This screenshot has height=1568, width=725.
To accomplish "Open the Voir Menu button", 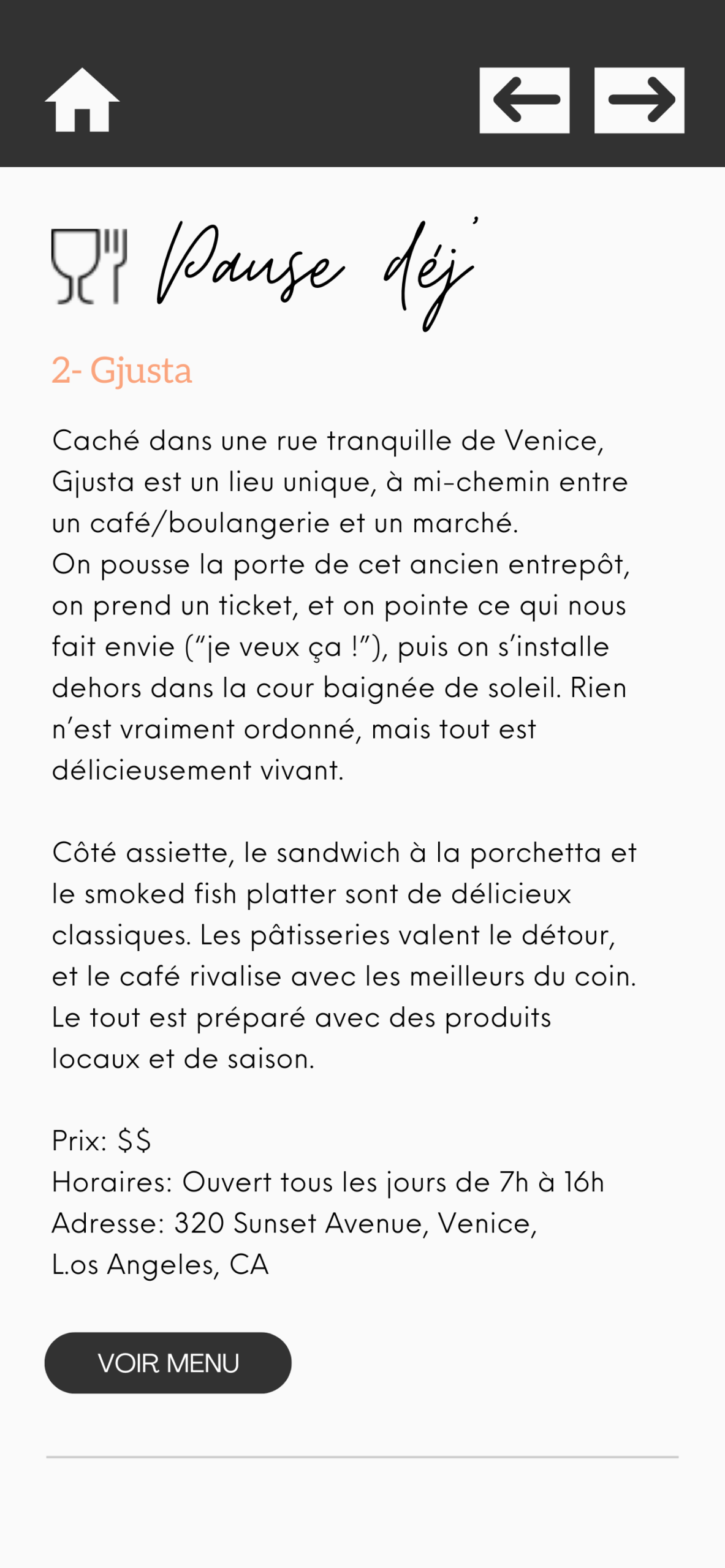I will 168,1363.
